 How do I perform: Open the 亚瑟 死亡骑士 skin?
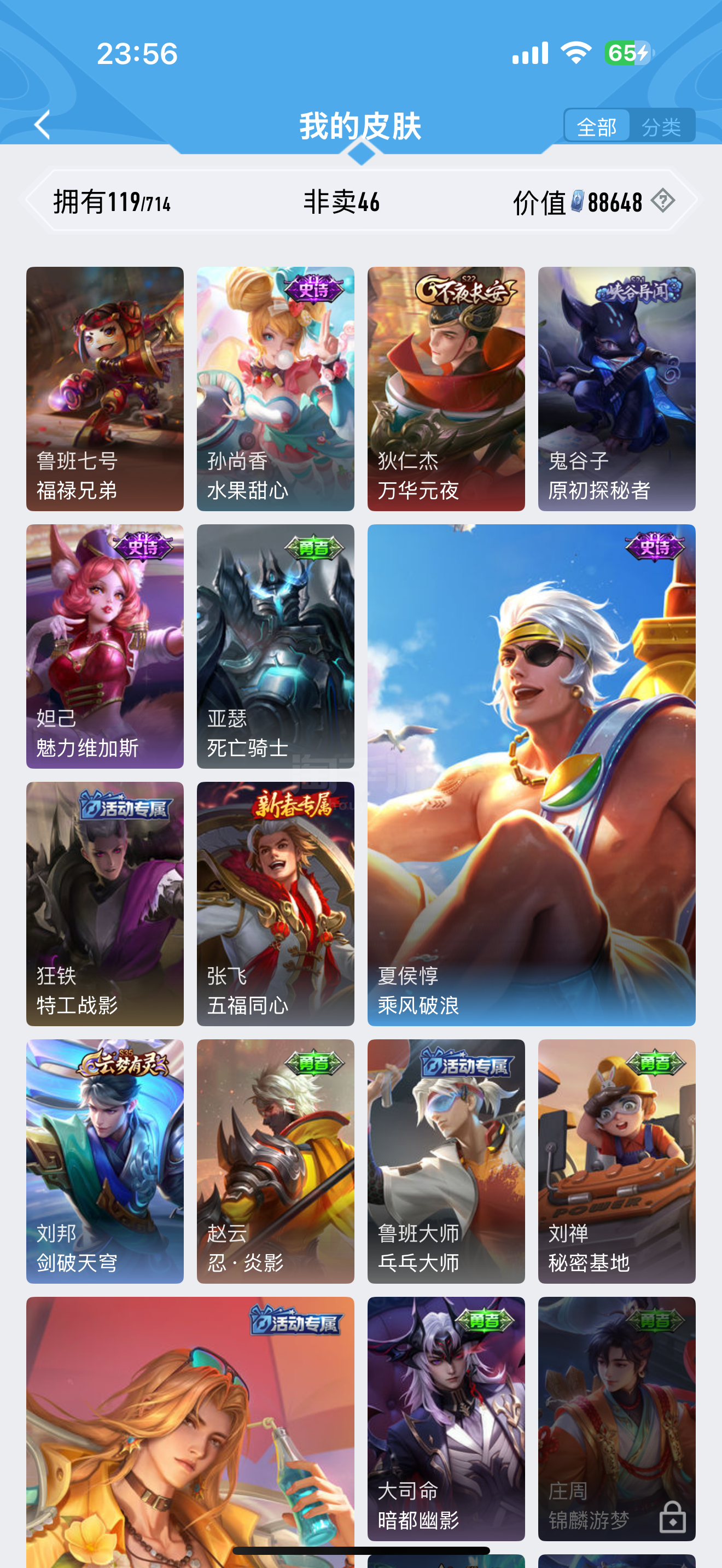275,646
